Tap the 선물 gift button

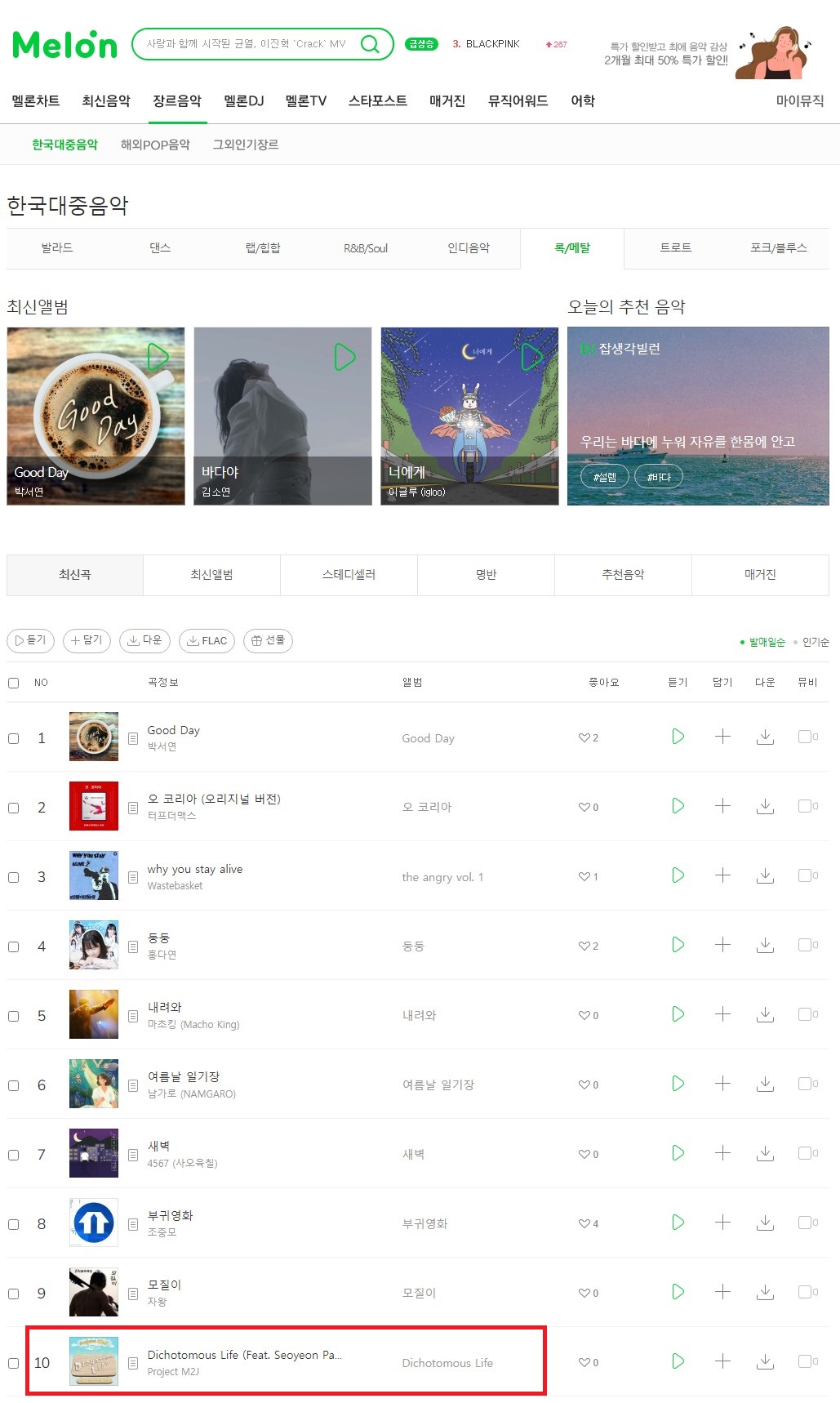pyautogui.click(x=268, y=641)
